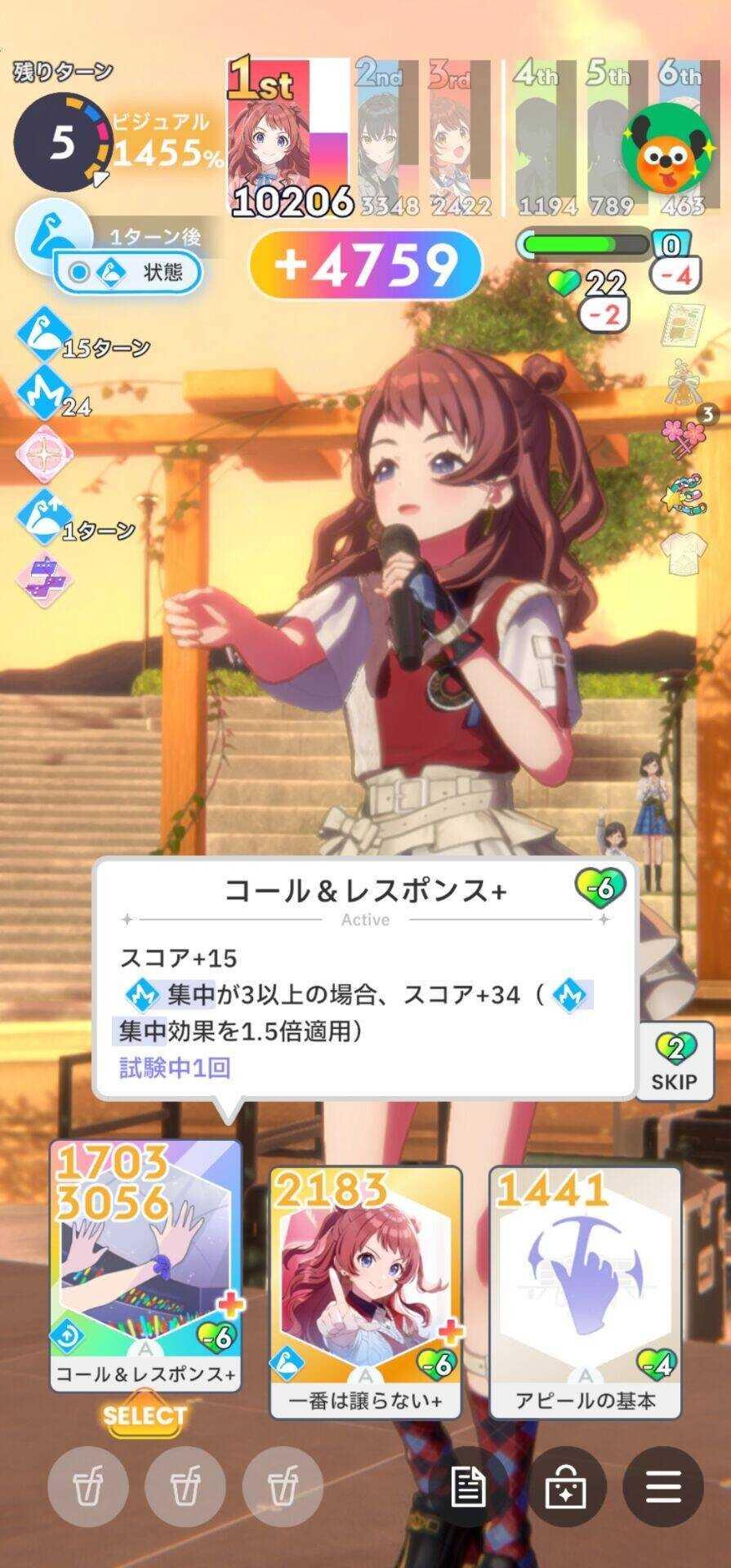This screenshot has height=1568, width=731.
Task: Skip this turn with SKIP button
Action: point(674,1063)
